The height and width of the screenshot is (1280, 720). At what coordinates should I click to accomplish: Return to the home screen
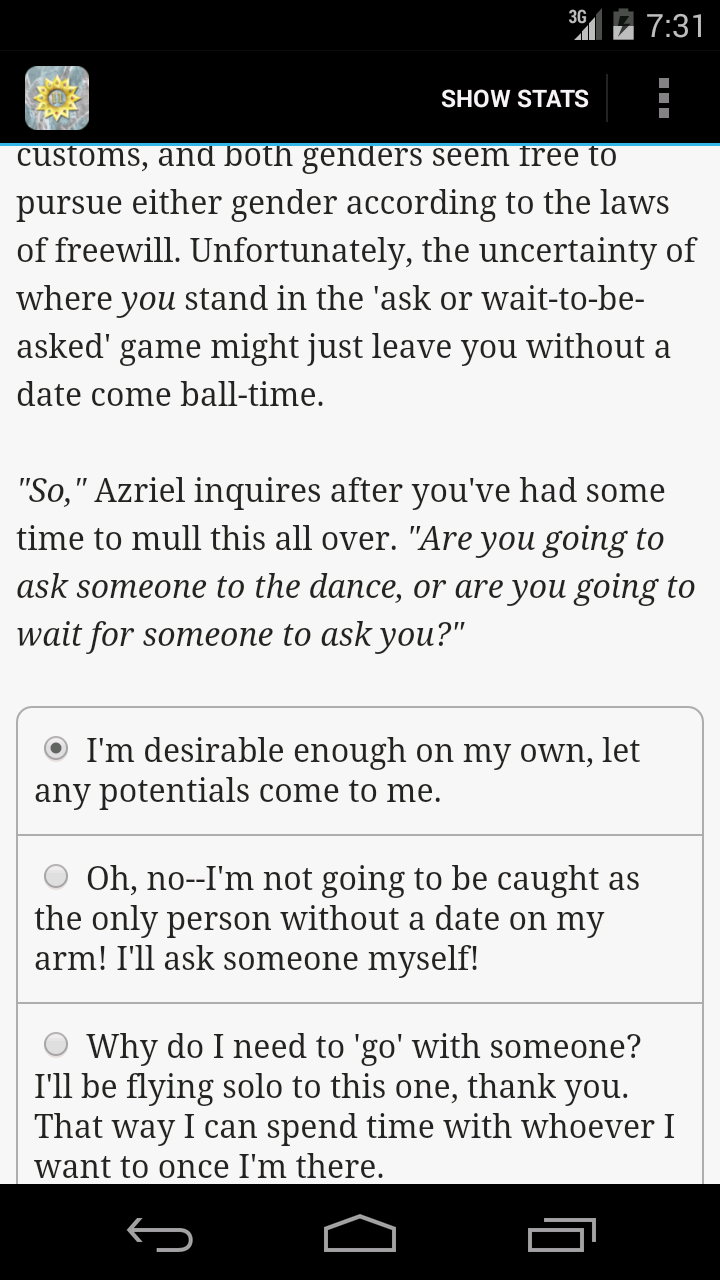pyautogui.click(x=360, y=1236)
